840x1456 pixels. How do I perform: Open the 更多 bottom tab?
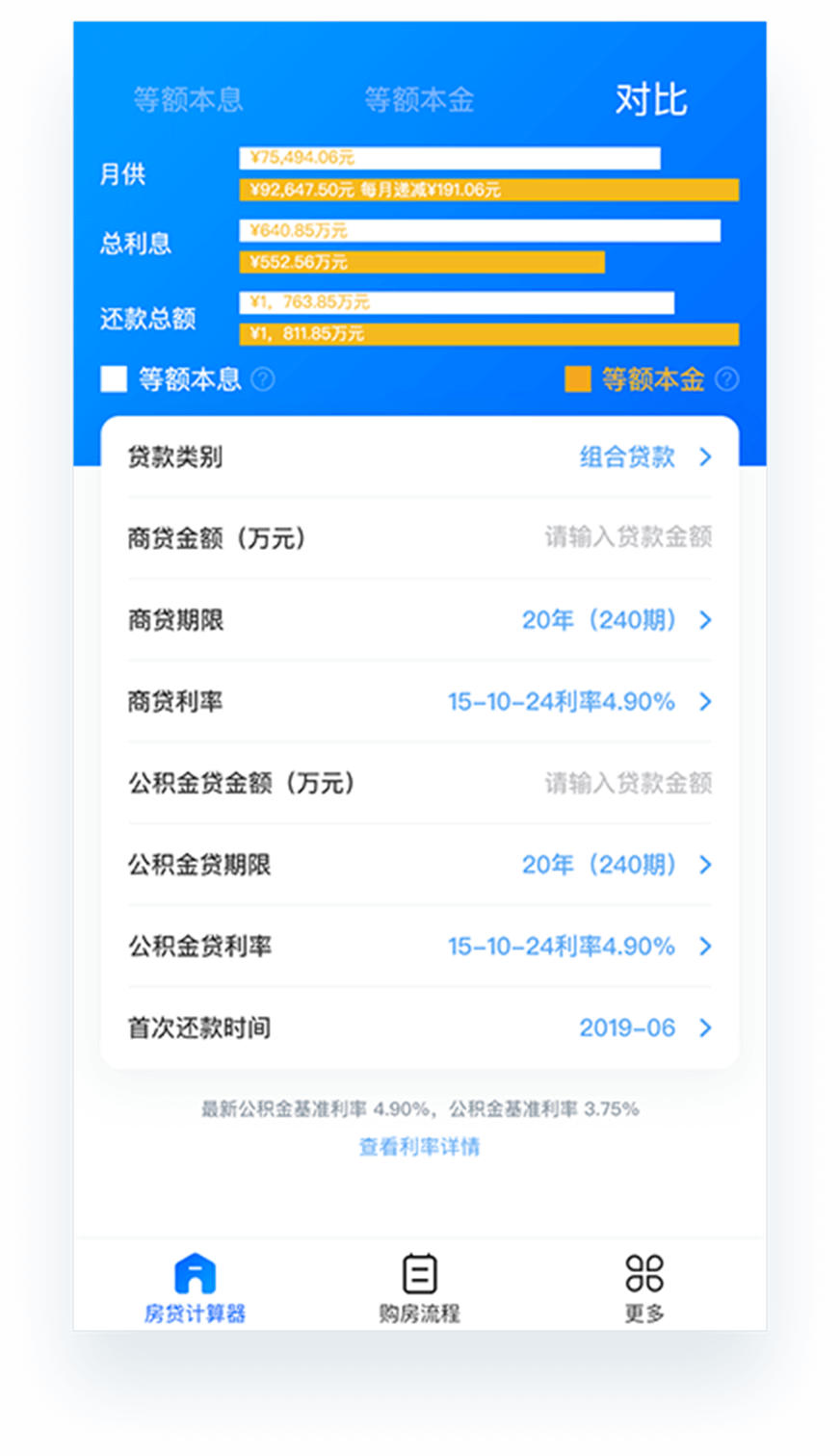click(x=644, y=1287)
